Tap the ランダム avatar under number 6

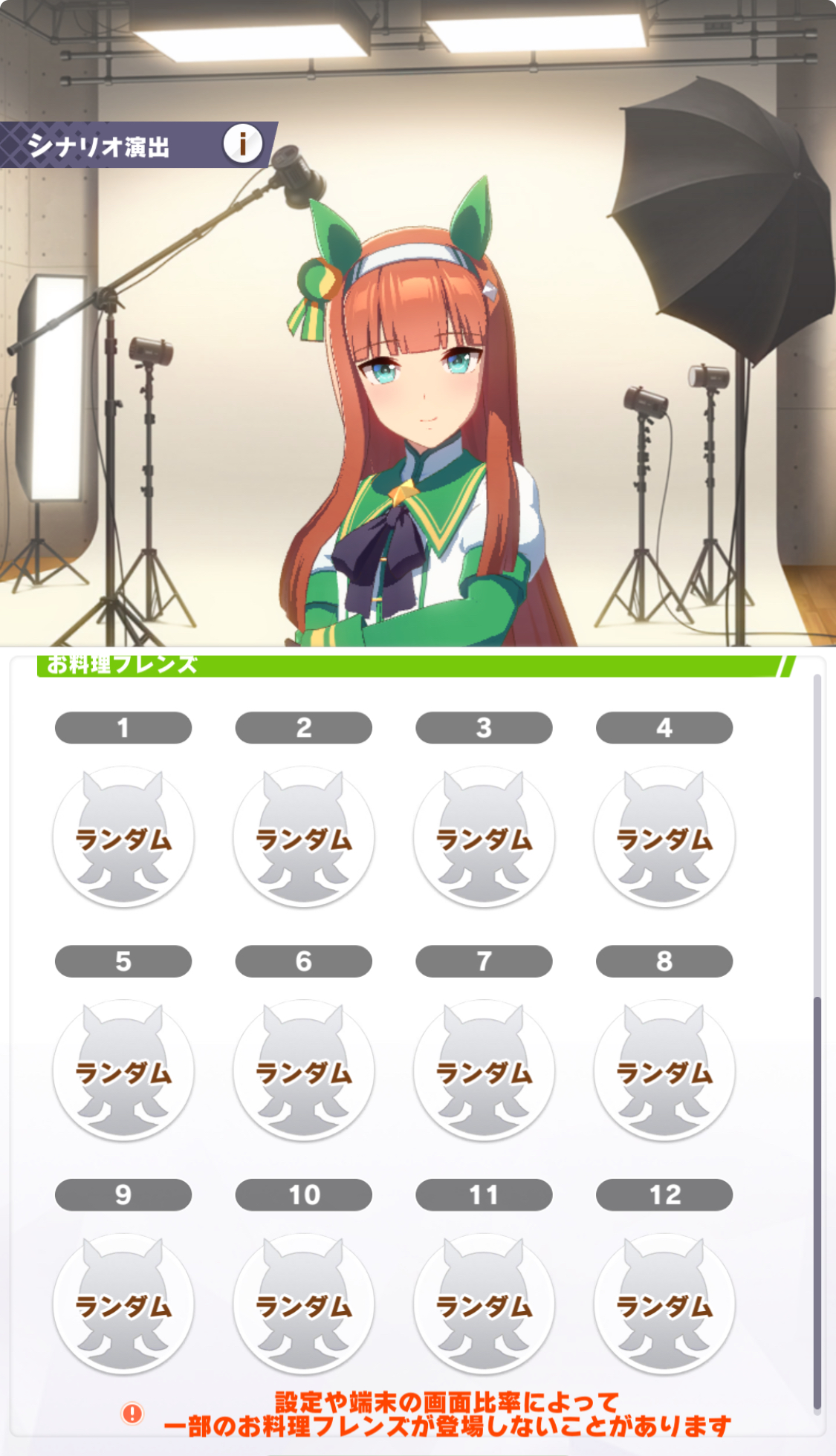click(304, 1070)
